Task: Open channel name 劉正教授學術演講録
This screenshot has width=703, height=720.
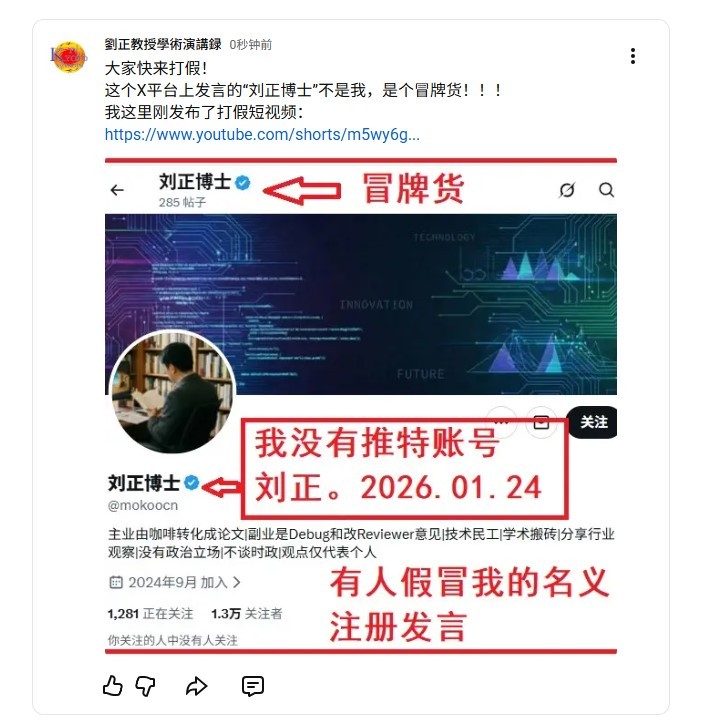Action: (x=162, y=45)
